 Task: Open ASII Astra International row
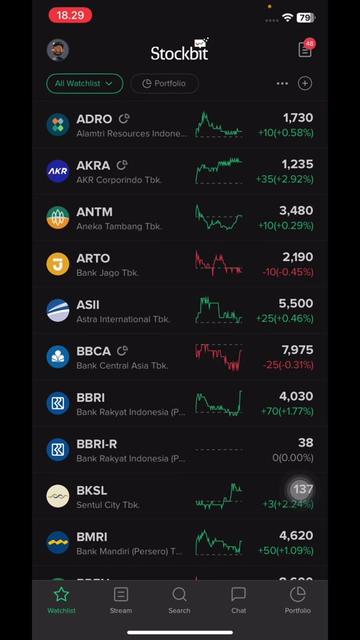pos(180,311)
